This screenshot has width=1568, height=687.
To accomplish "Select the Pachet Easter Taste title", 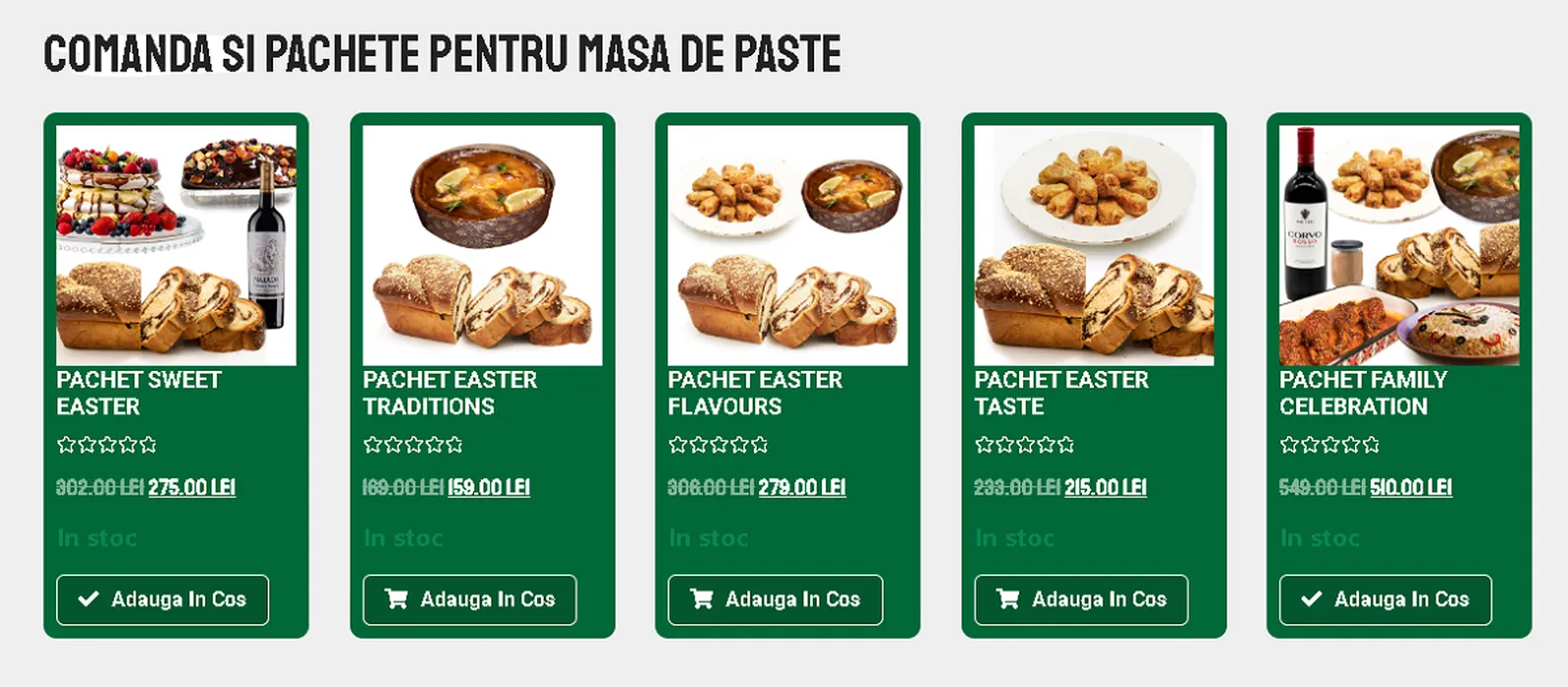I will pos(1060,393).
